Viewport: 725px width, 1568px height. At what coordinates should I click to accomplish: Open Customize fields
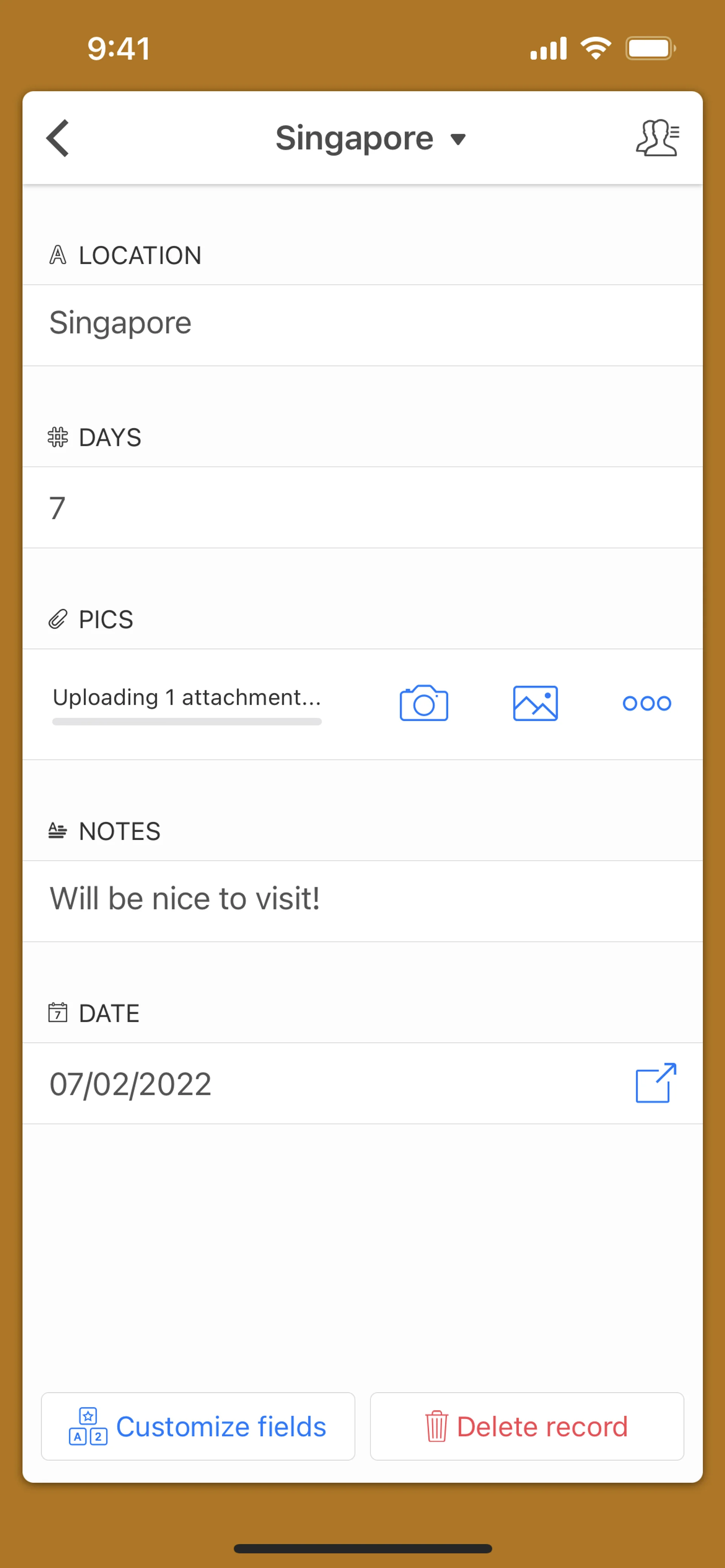click(x=198, y=1426)
